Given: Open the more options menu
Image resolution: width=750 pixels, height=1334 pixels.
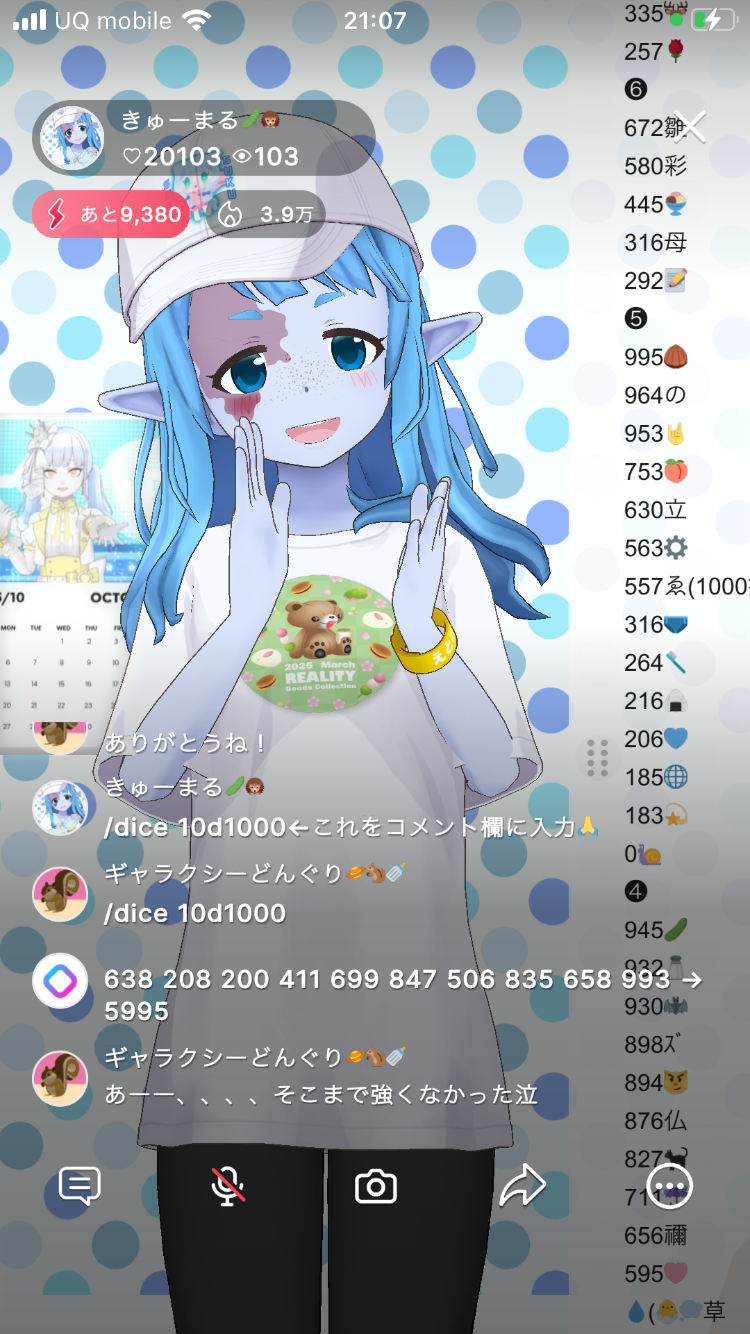Looking at the screenshot, I should pos(669,1186).
